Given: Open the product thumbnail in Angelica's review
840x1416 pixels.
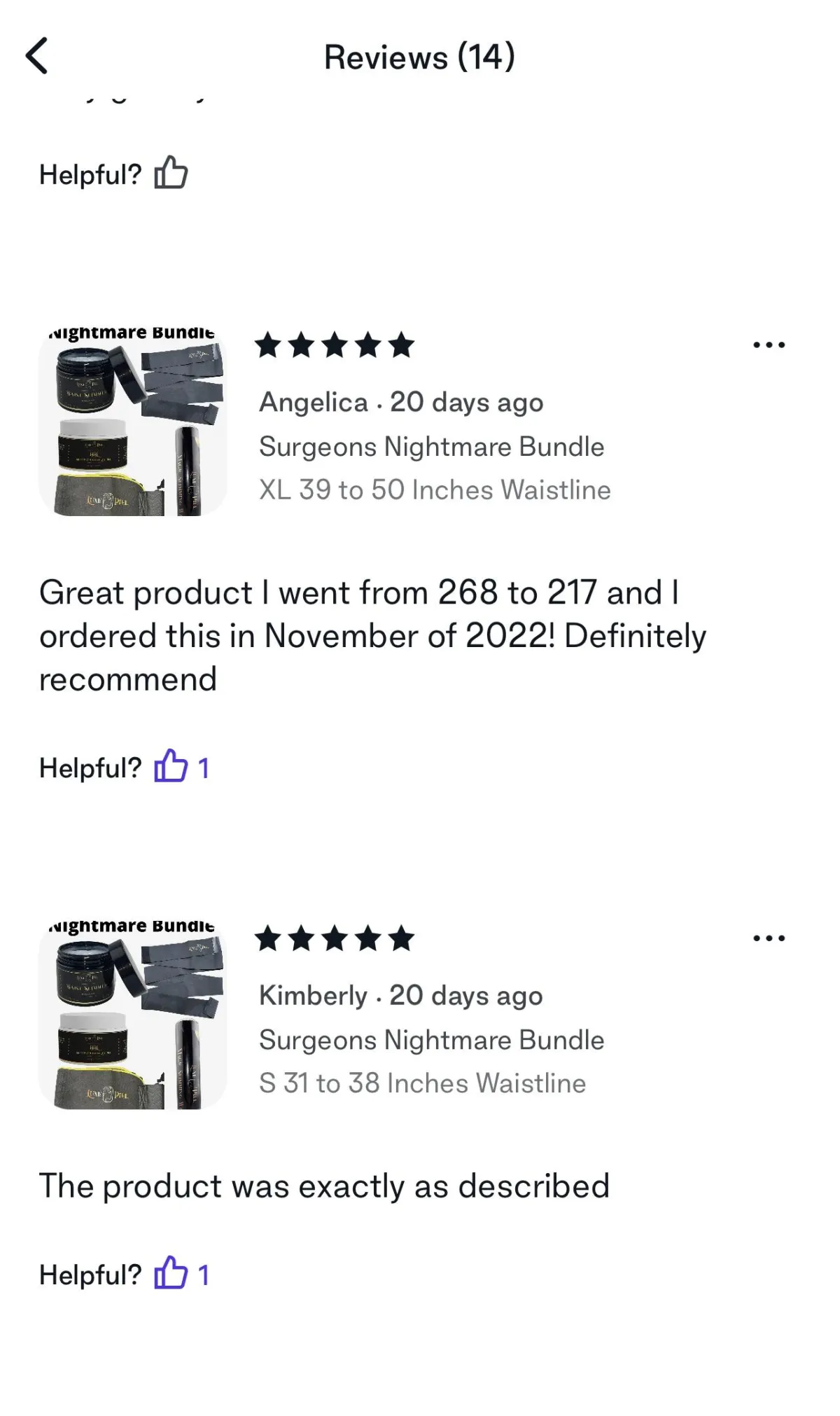Looking at the screenshot, I should (x=132, y=422).
